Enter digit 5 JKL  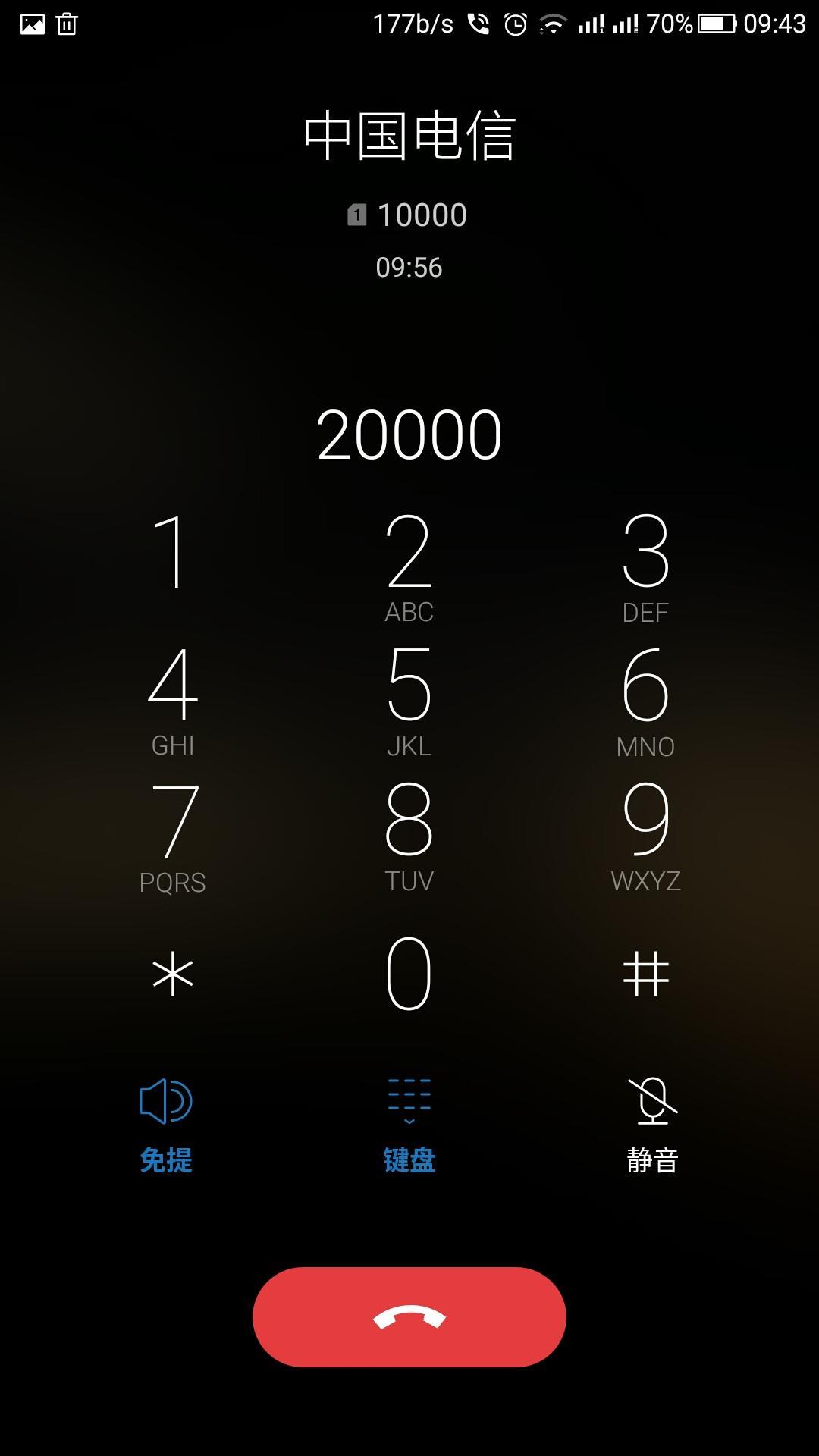tap(409, 699)
